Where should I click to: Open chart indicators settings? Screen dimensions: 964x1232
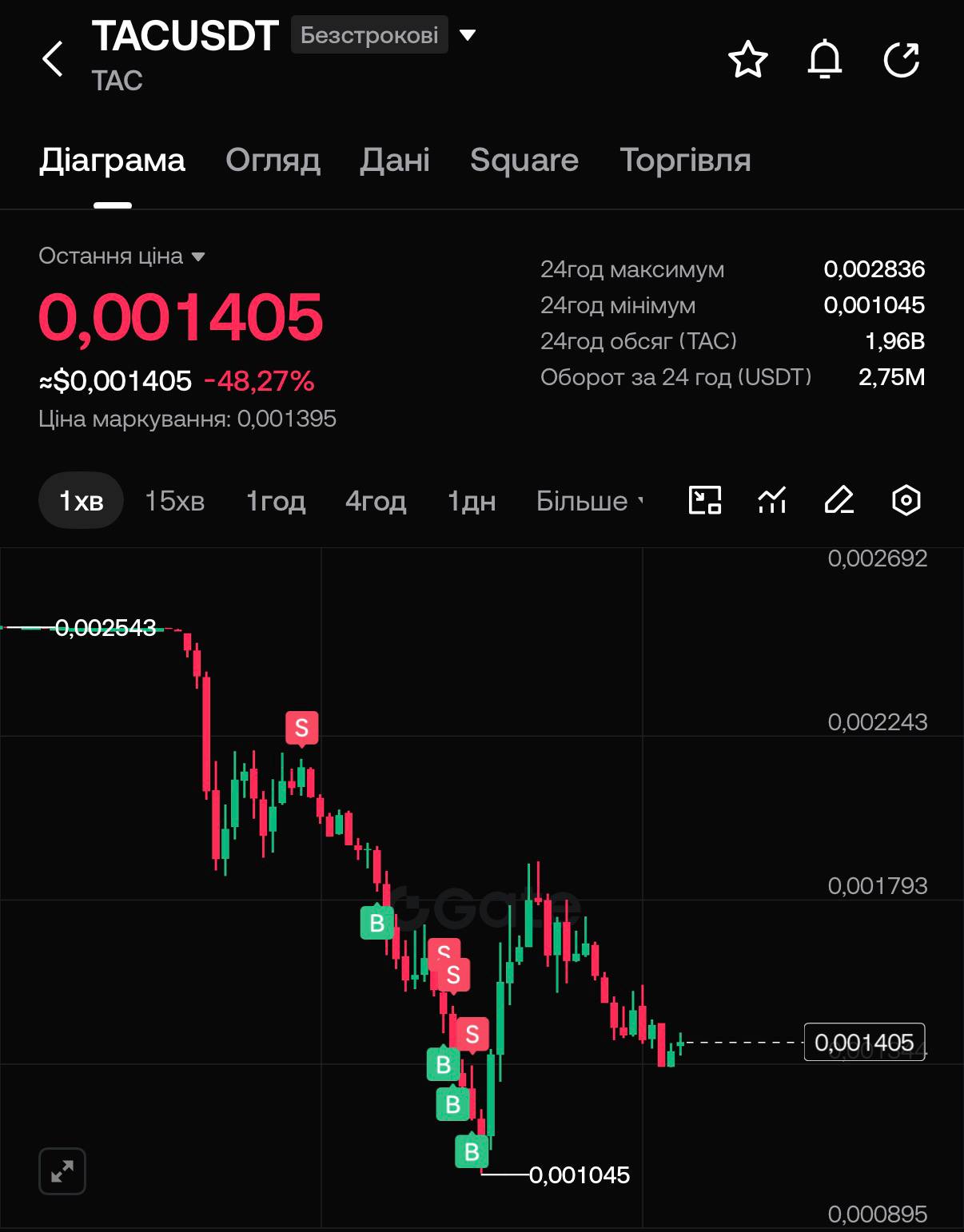pyautogui.click(x=772, y=501)
